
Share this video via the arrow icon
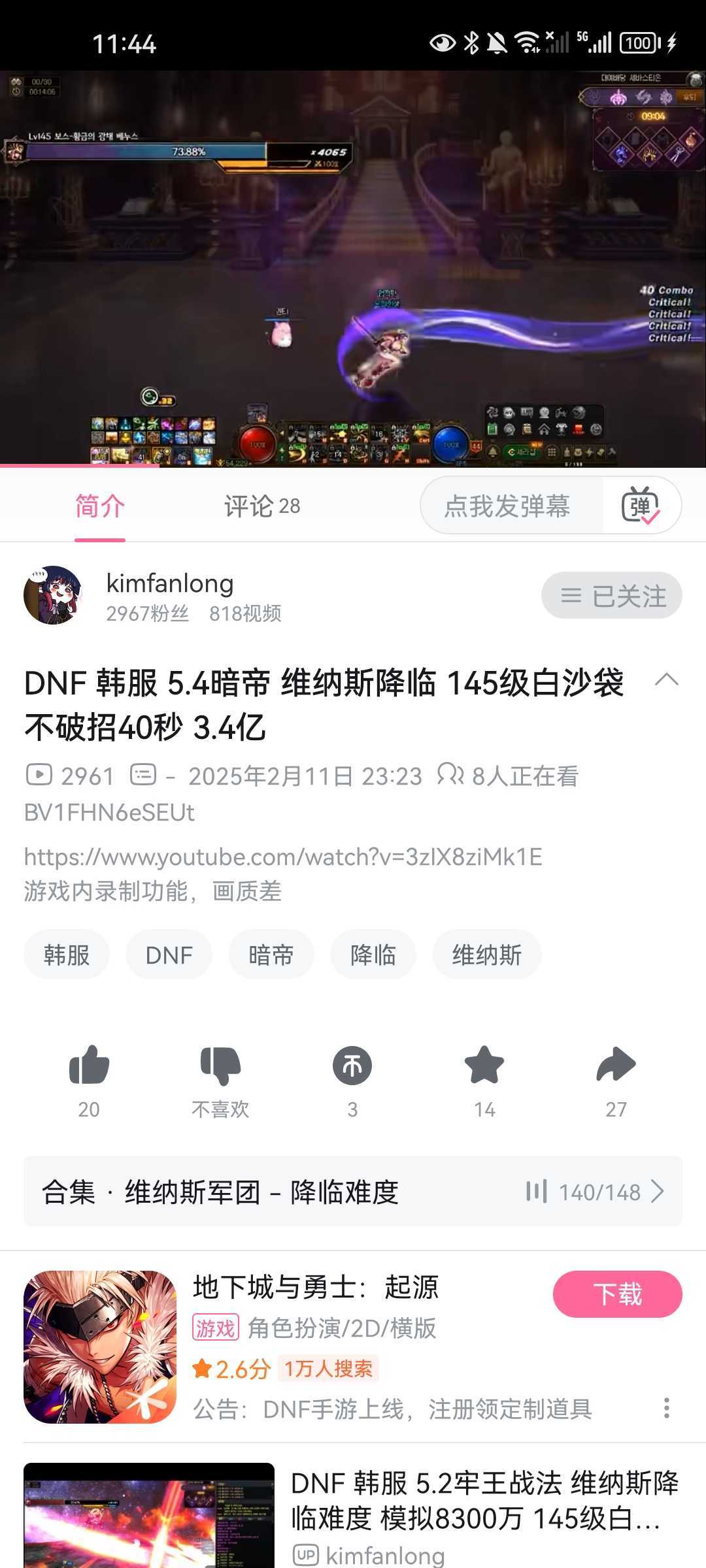[616, 1064]
